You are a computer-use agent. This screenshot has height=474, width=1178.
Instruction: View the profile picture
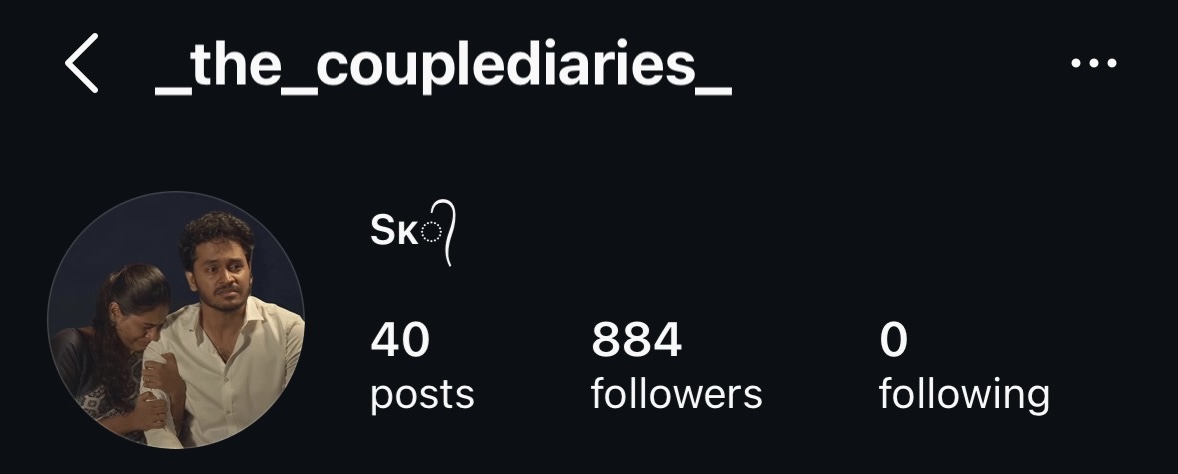pos(176,320)
